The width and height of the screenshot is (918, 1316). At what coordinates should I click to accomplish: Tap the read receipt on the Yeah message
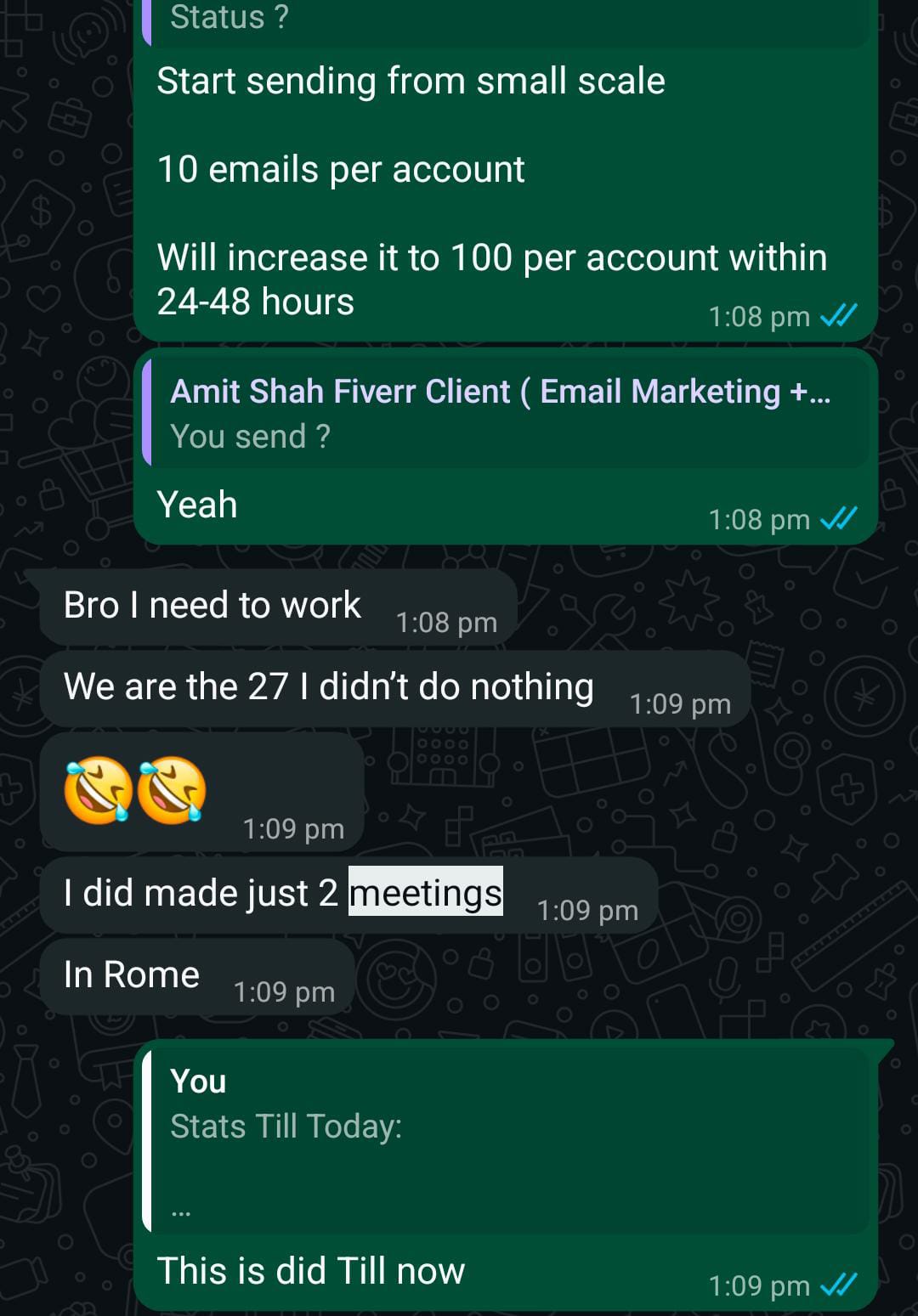[837, 519]
